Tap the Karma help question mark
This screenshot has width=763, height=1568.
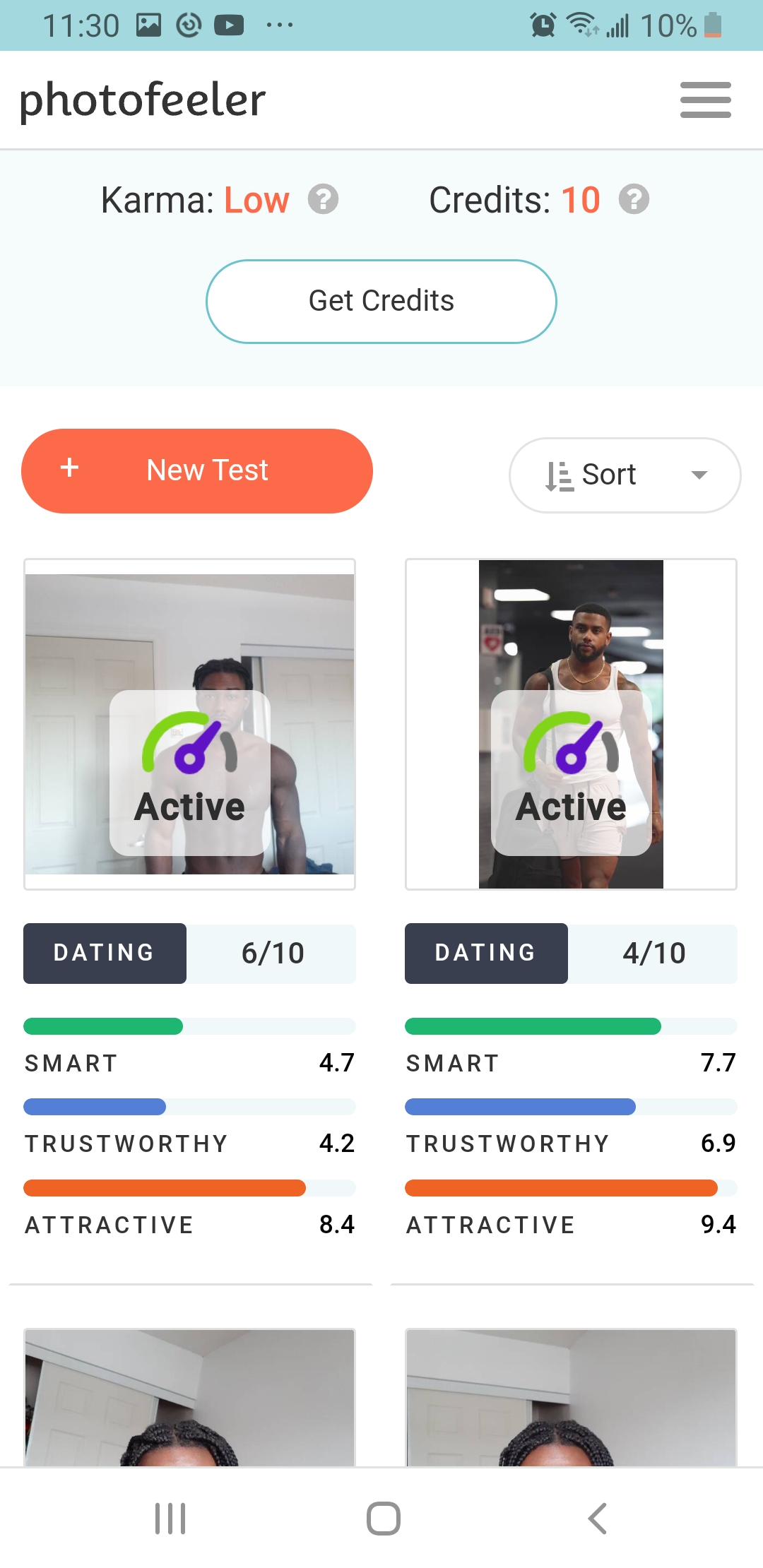pyautogui.click(x=324, y=199)
